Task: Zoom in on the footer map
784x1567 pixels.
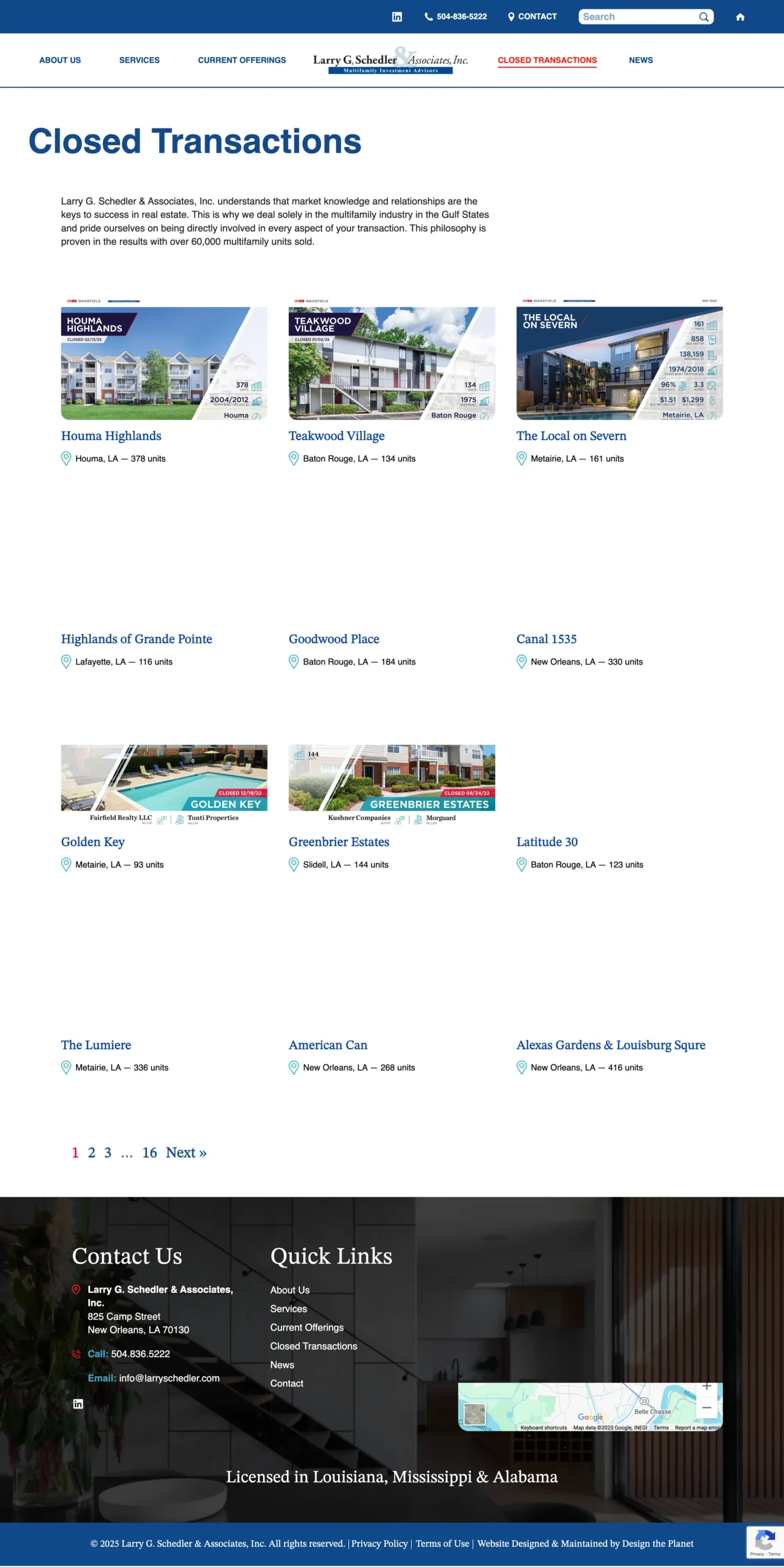Action: [706, 1386]
